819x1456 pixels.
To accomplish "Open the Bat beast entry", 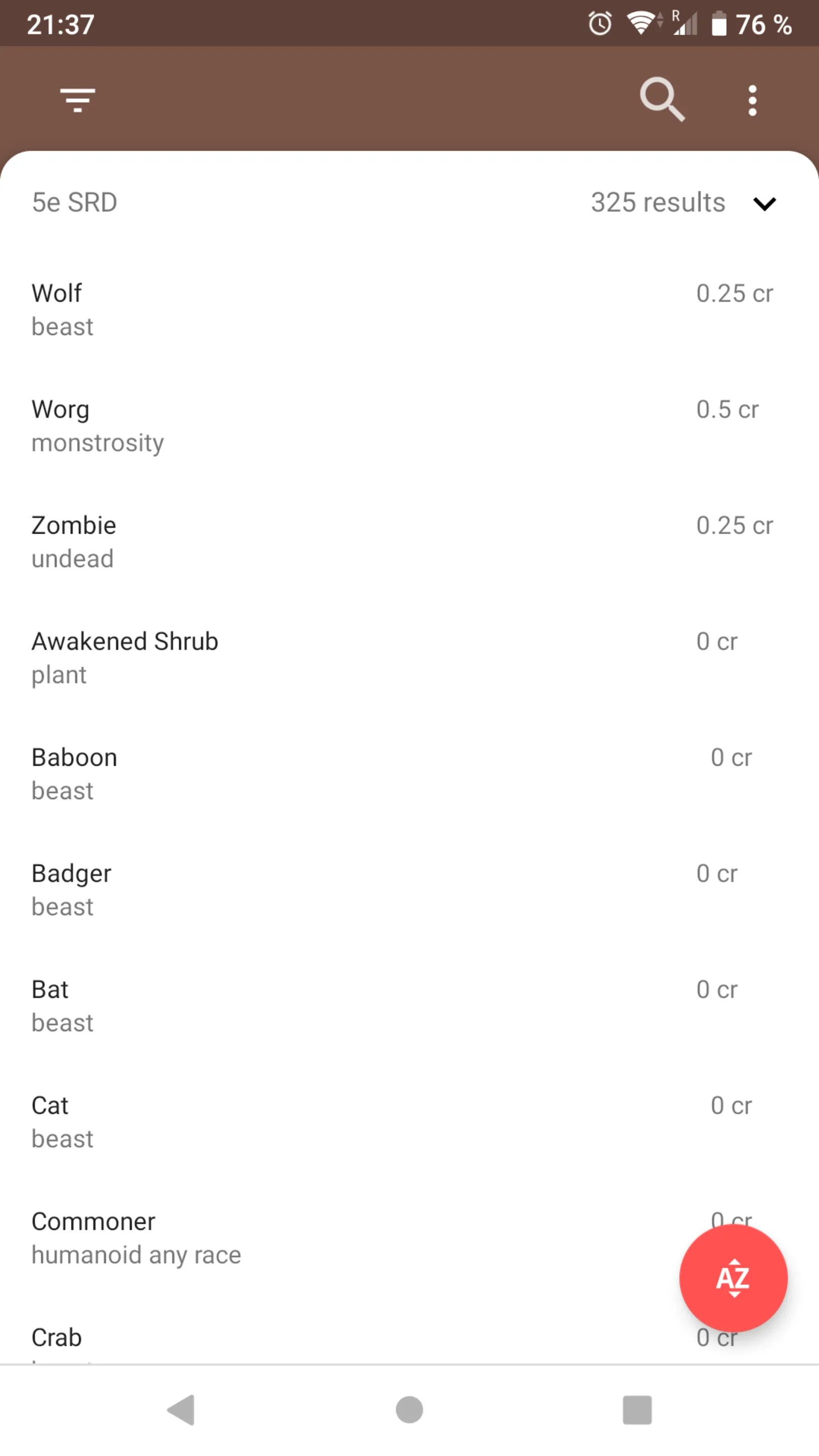I will (409, 1006).
